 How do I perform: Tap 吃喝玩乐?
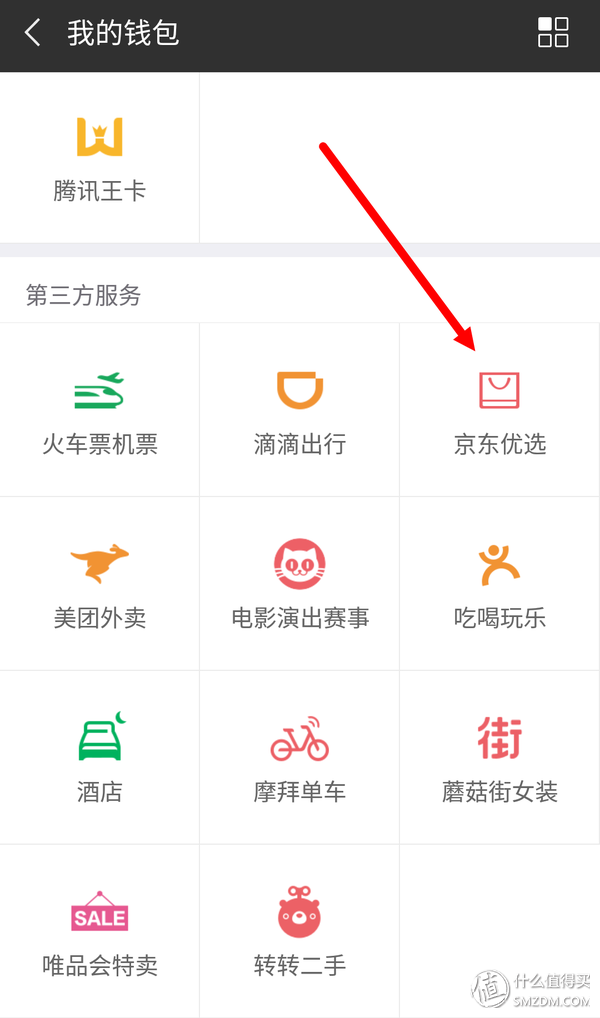pyautogui.click(x=500, y=584)
